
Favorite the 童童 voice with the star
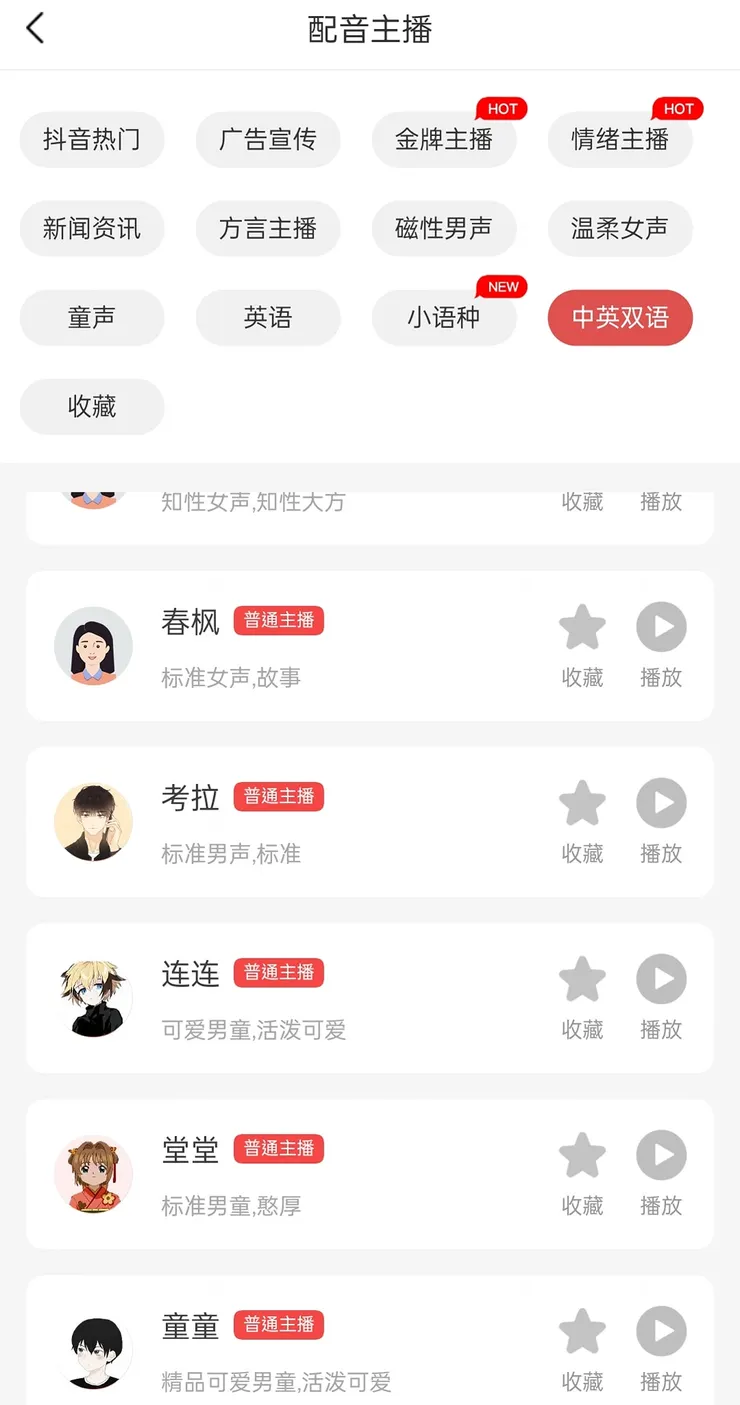point(582,1330)
